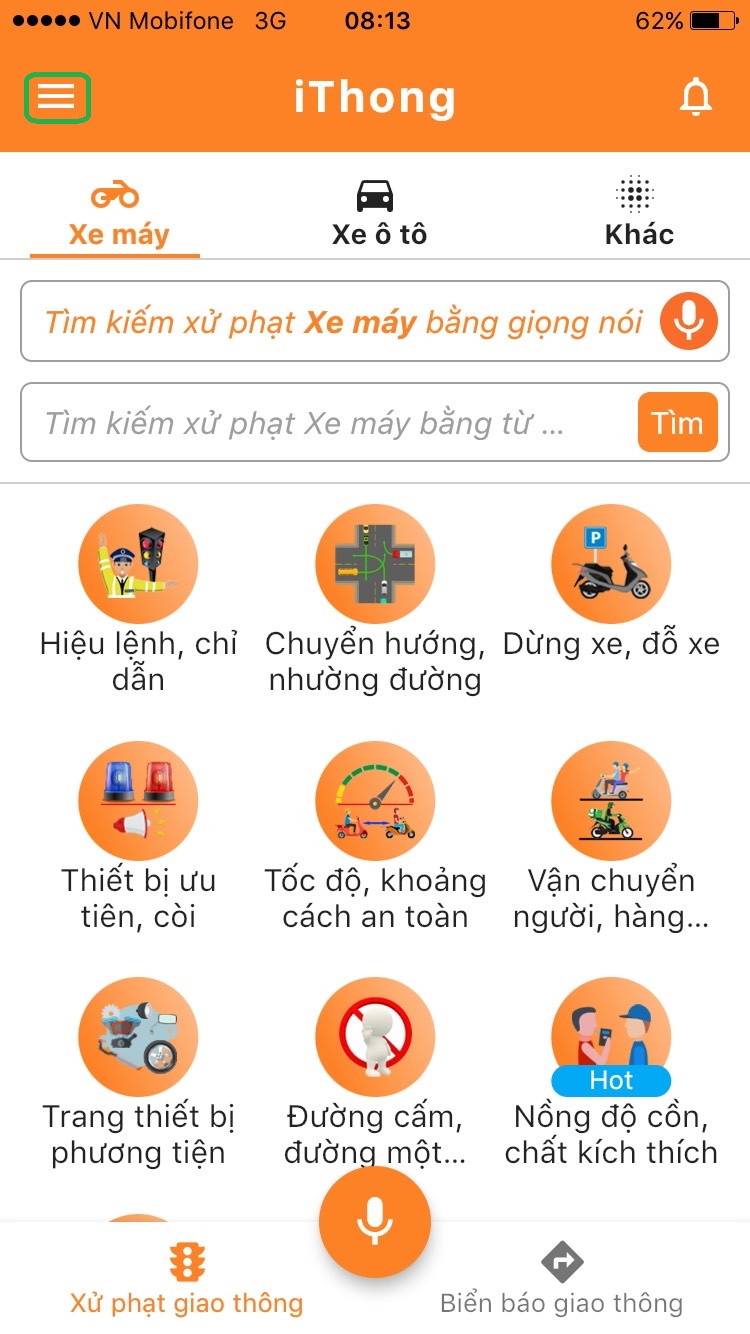This screenshot has width=750, height=1334.
Task: Open the notifications bell
Action: pos(695,98)
